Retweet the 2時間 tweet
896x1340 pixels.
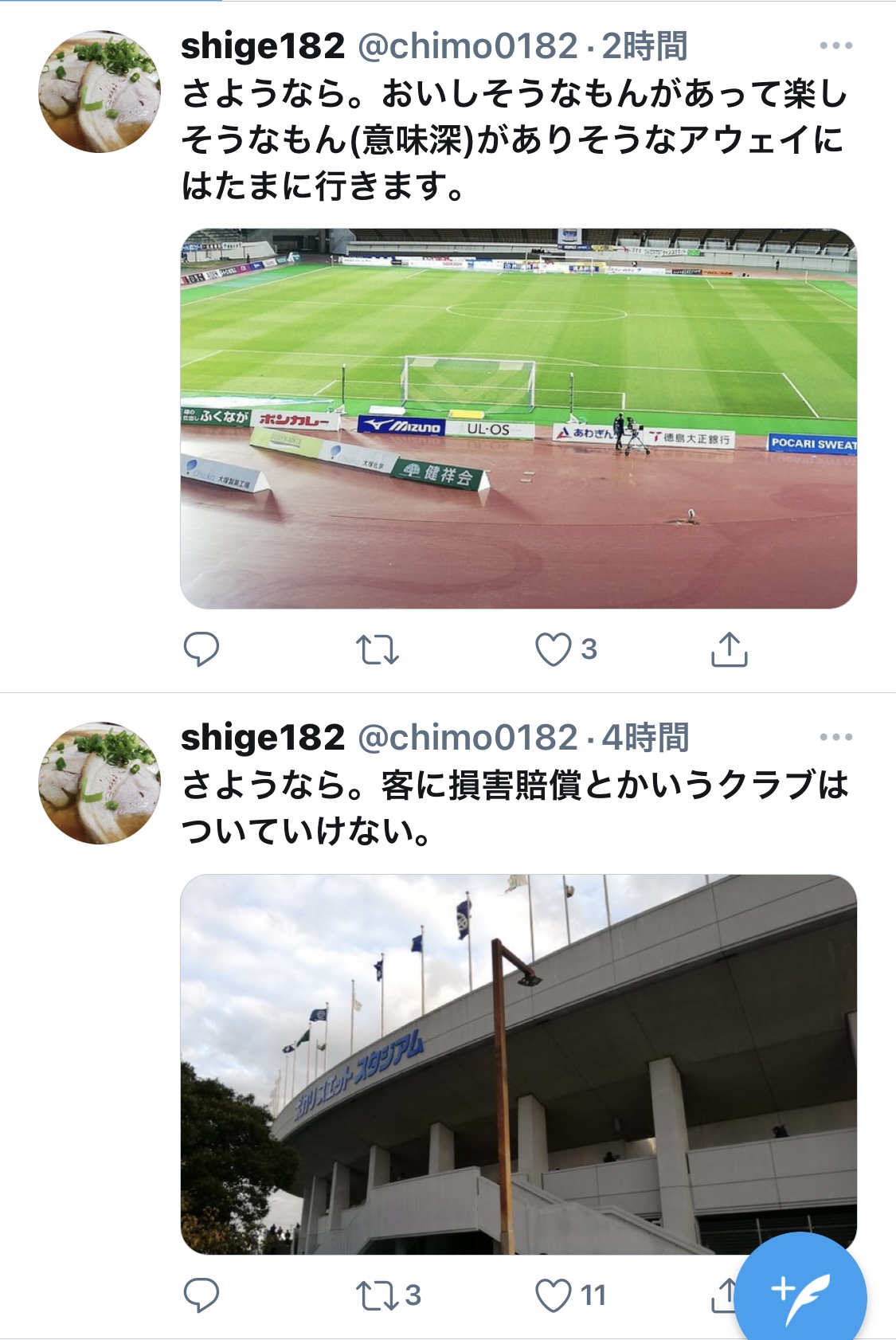click(x=377, y=649)
